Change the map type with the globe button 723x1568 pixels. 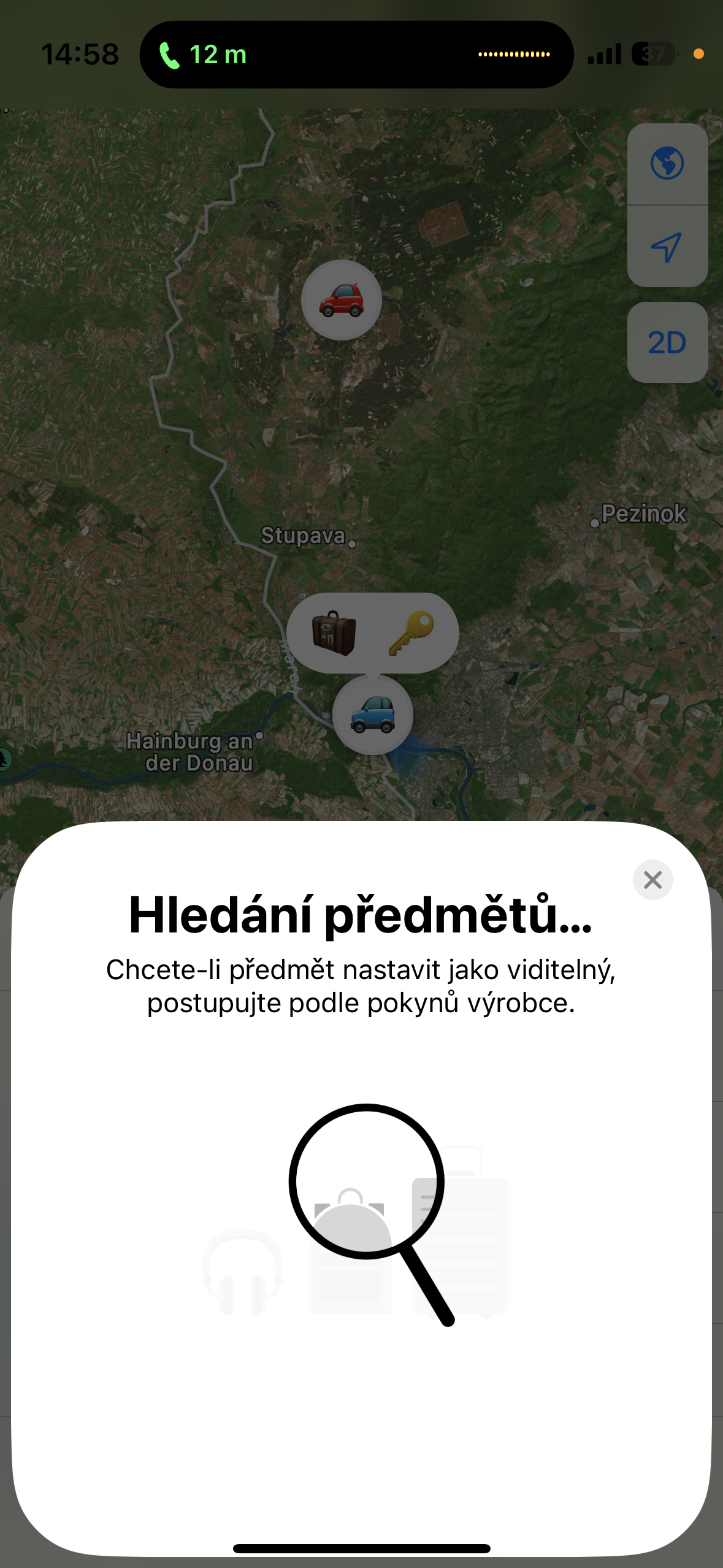point(667,164)
